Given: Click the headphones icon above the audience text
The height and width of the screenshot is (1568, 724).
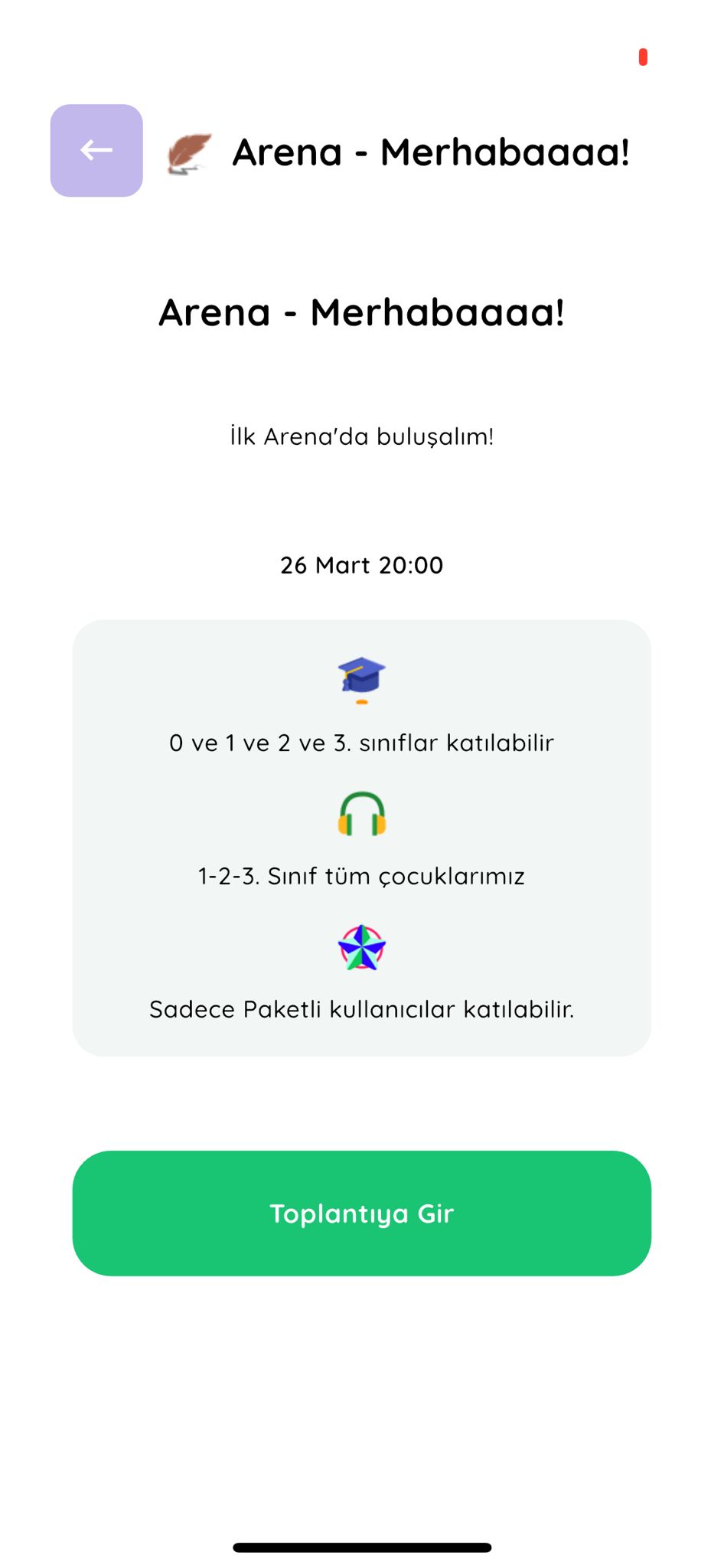Looking at the screenshot, I should (362, 813).
